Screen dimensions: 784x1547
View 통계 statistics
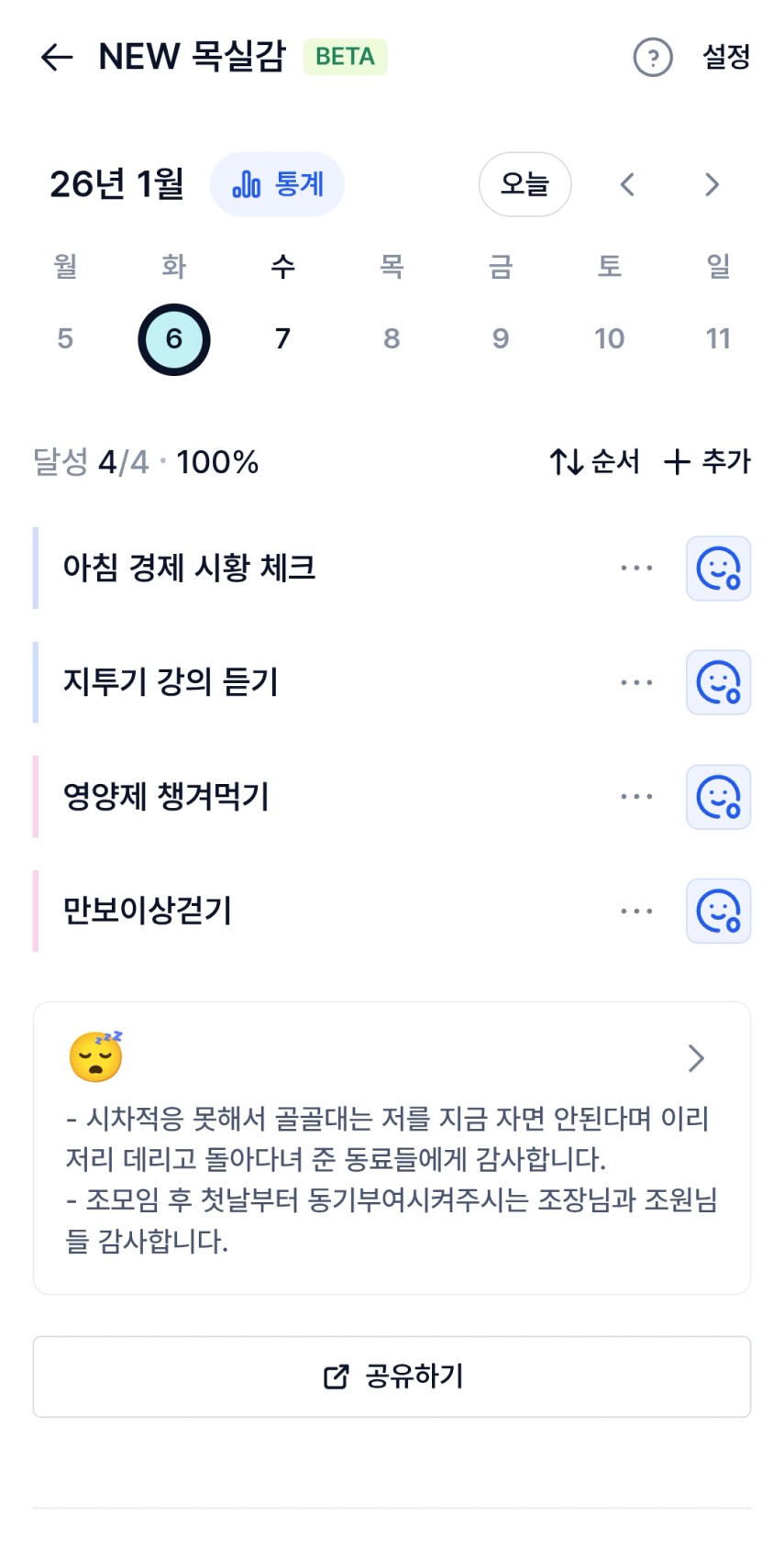pyautogui.click(x=278, y=184)
